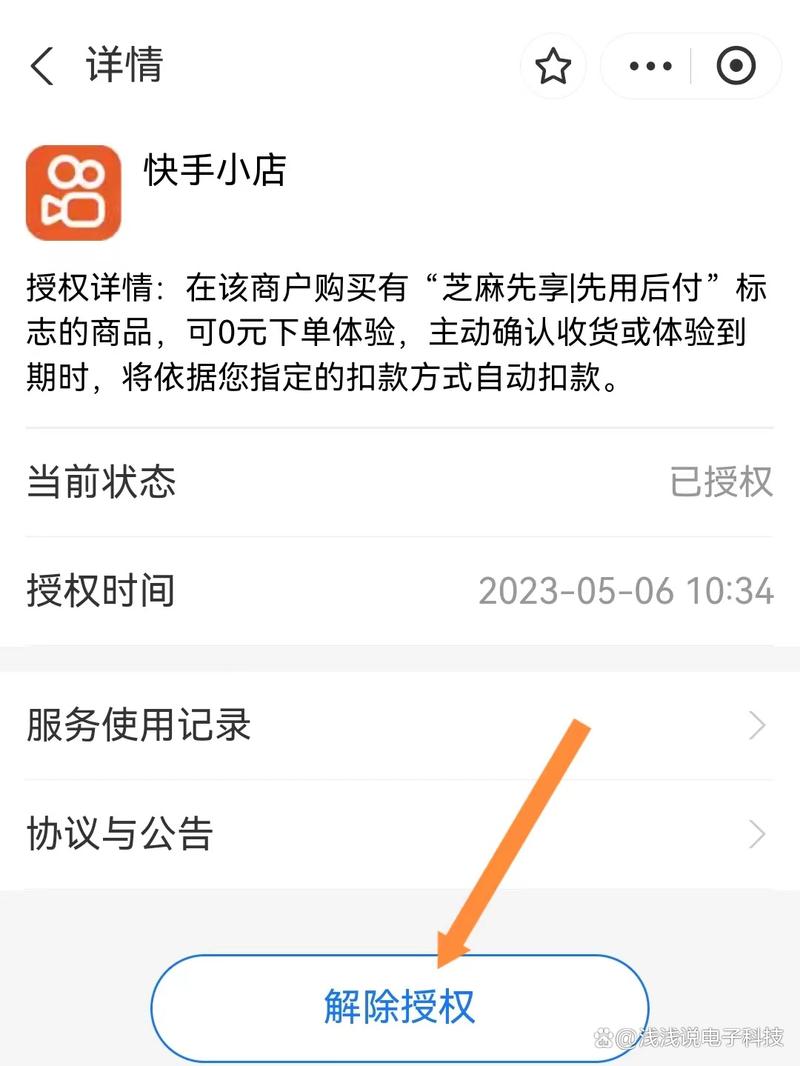Open 协议与公告

398,834
